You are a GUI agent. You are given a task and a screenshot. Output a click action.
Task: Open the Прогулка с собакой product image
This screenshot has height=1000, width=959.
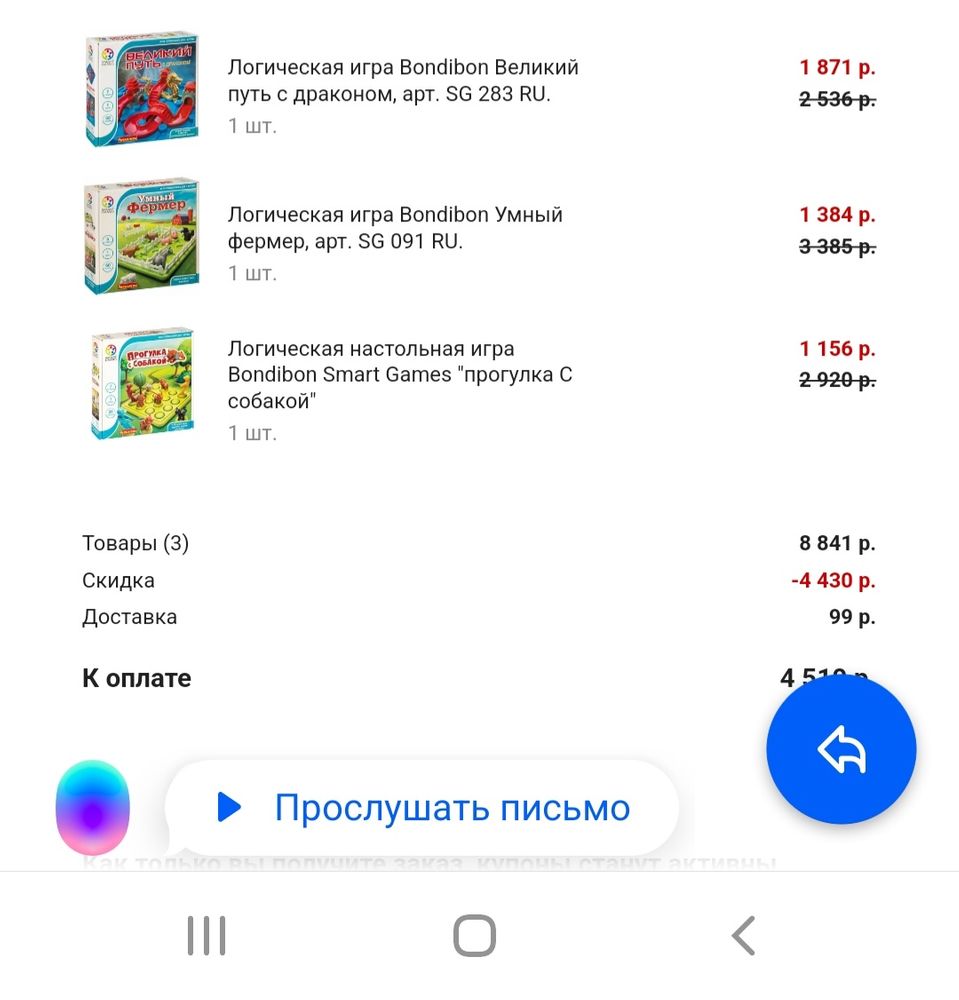(x=141, y=383)
